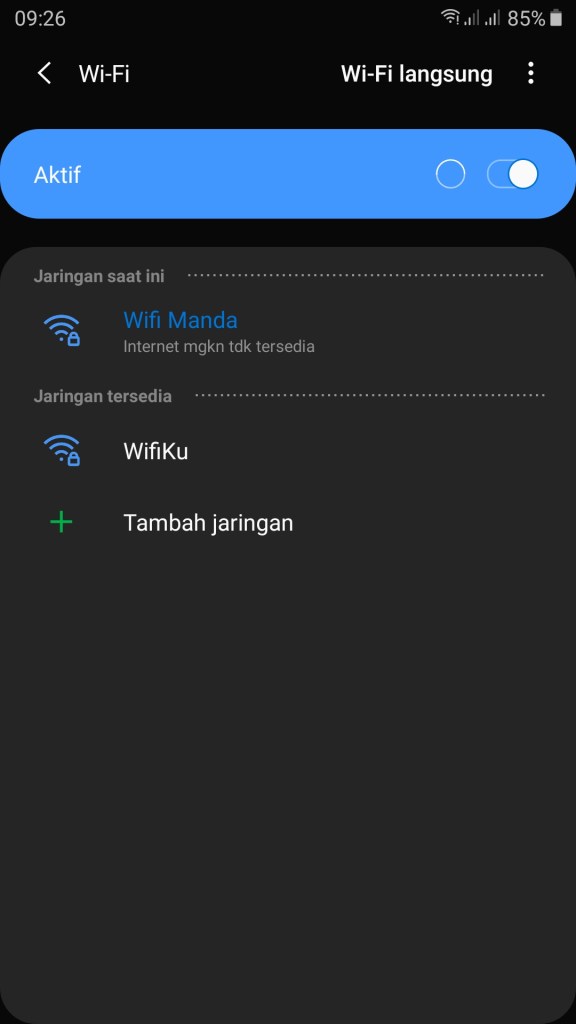Screen dimensions: 576x1024
Task: Turn off the Aktif Wi-Fi switch
Action: point(513,174)
